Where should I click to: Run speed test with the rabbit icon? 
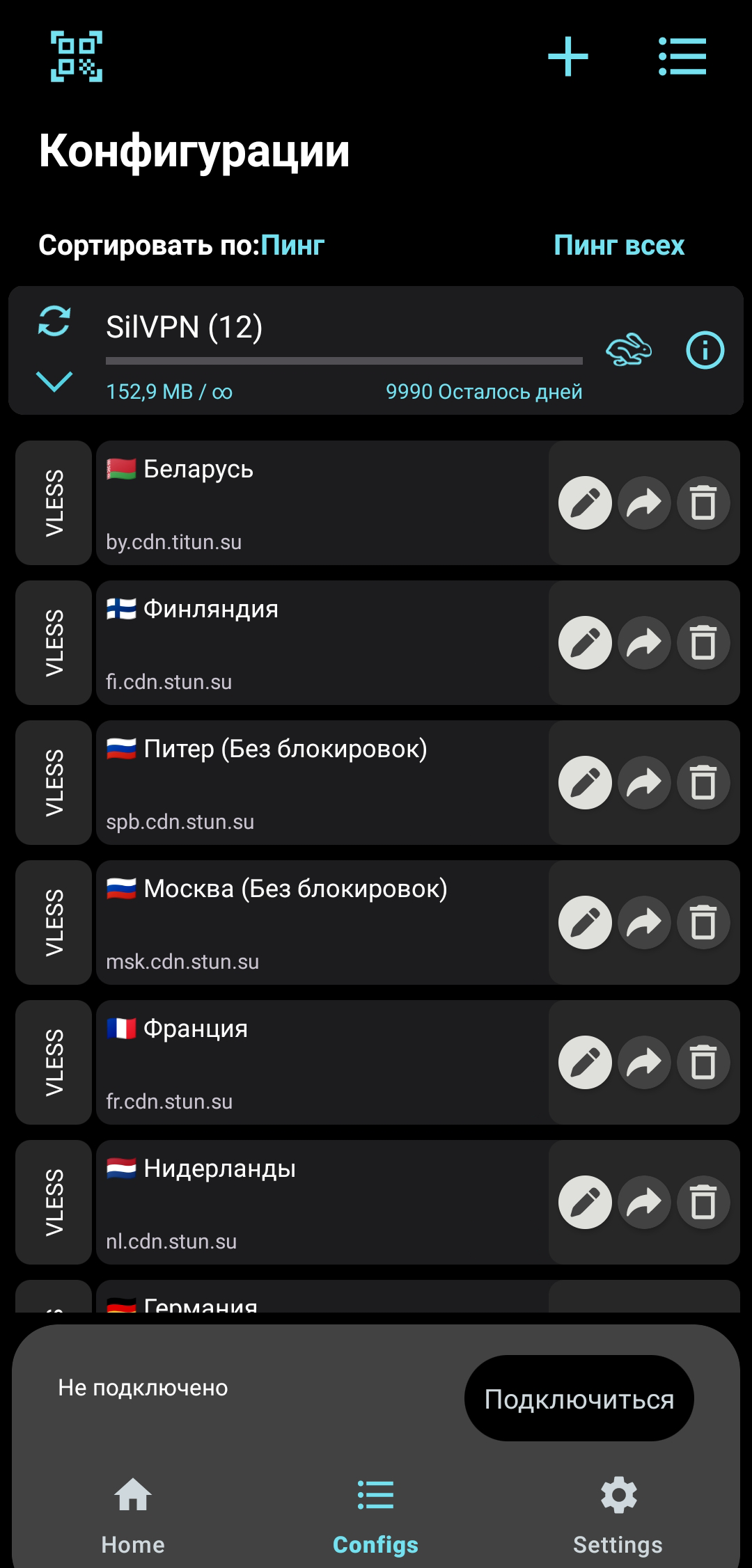tap(627, 350)
